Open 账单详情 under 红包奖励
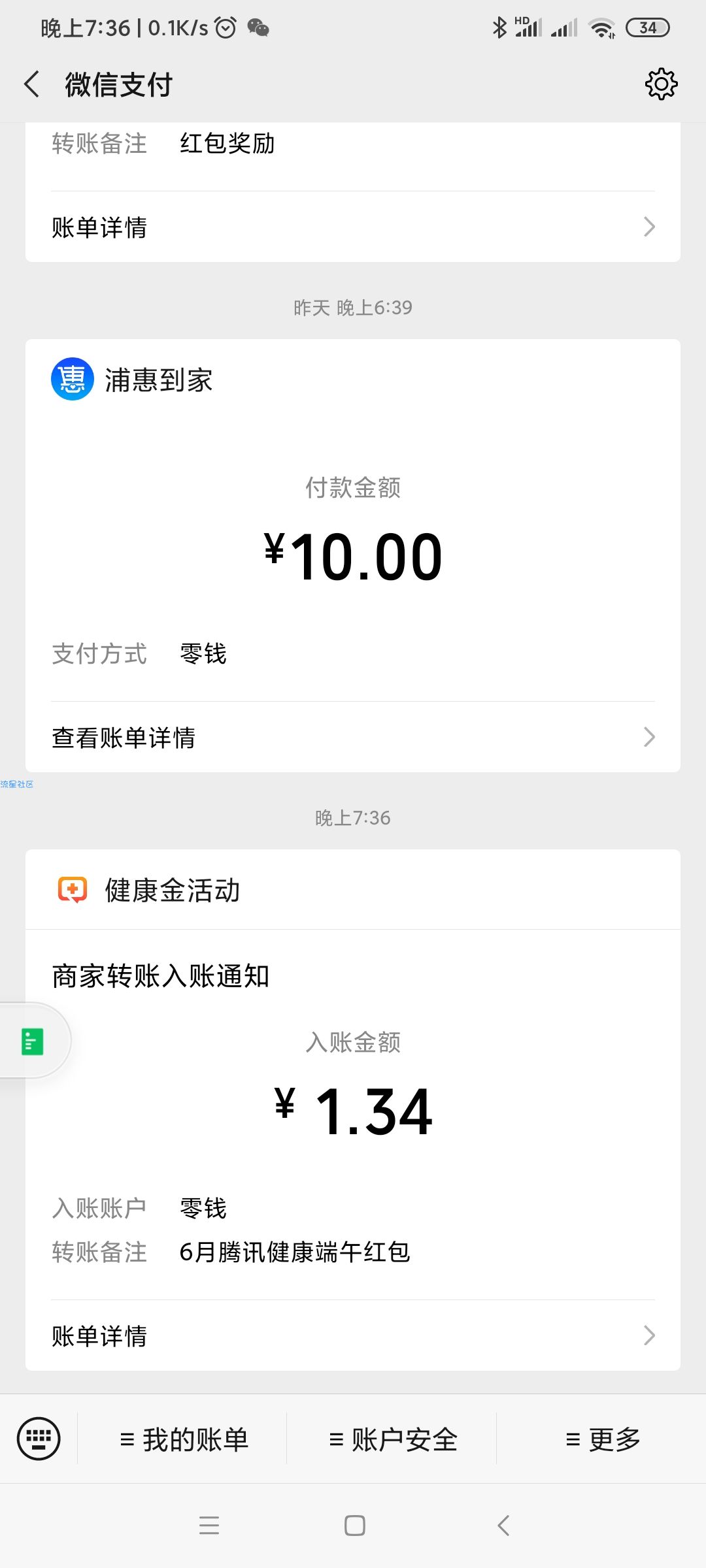Viewport: 706px width, 1568px height. (x=353, y=227)
